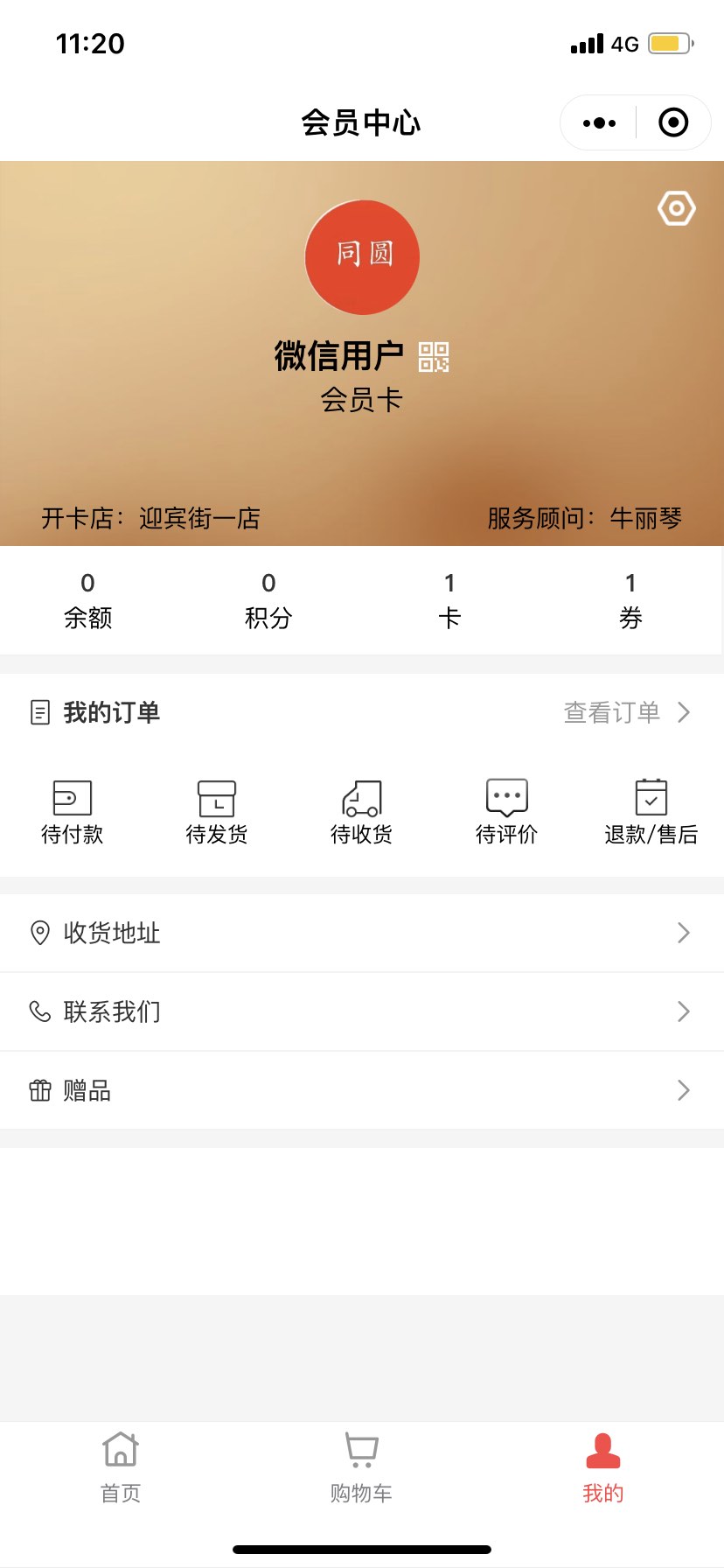
Task: Open 余额 balance details
Action: pyautogui.click(x=87, y=601)
